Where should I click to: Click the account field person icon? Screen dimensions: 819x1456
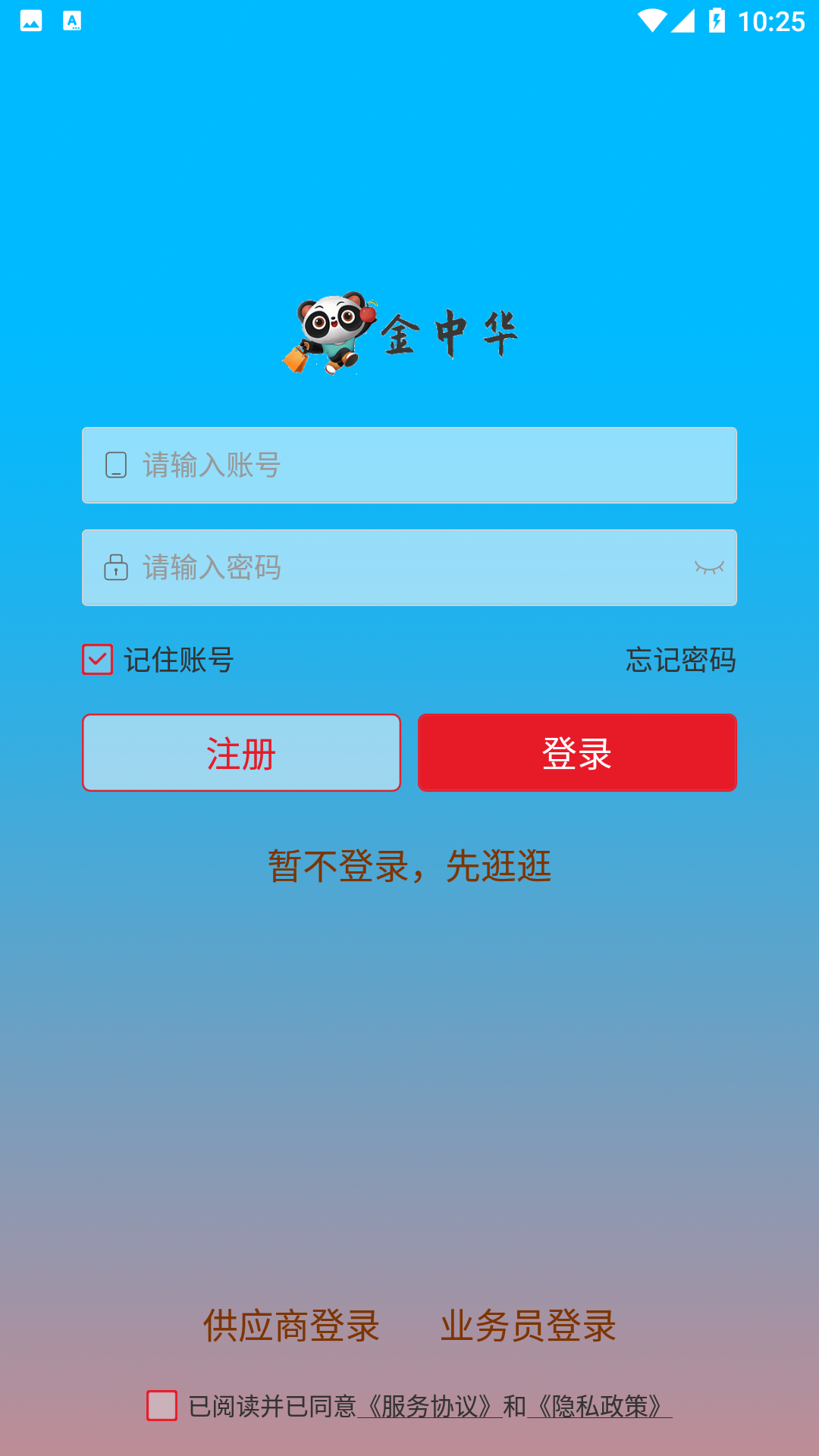[115, 465]
